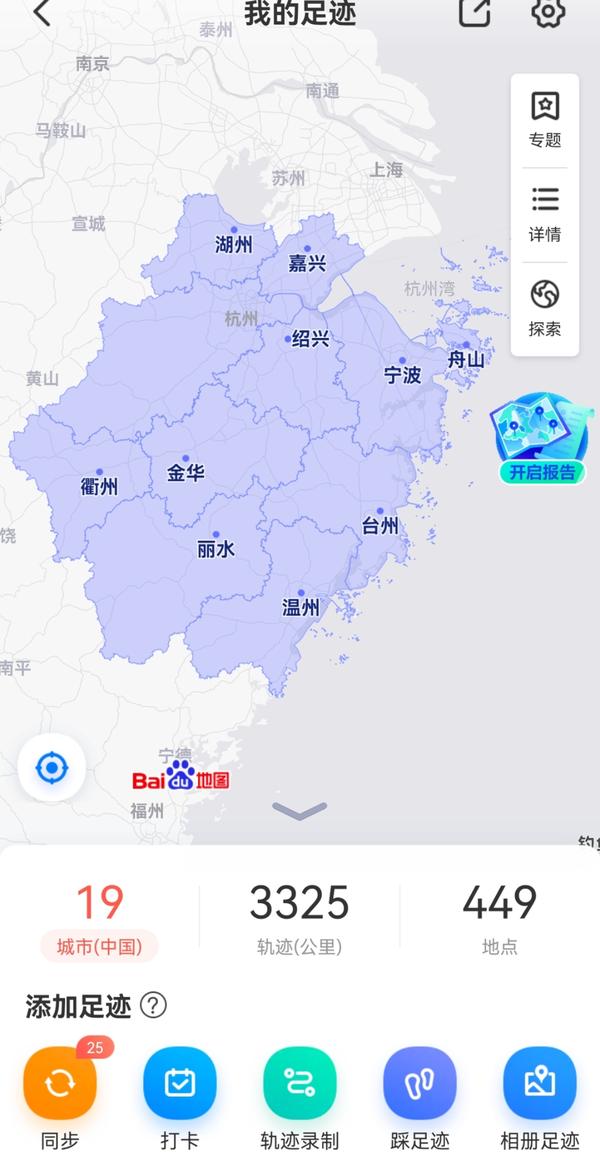View the 449 地点 stat

pos(499,917)
